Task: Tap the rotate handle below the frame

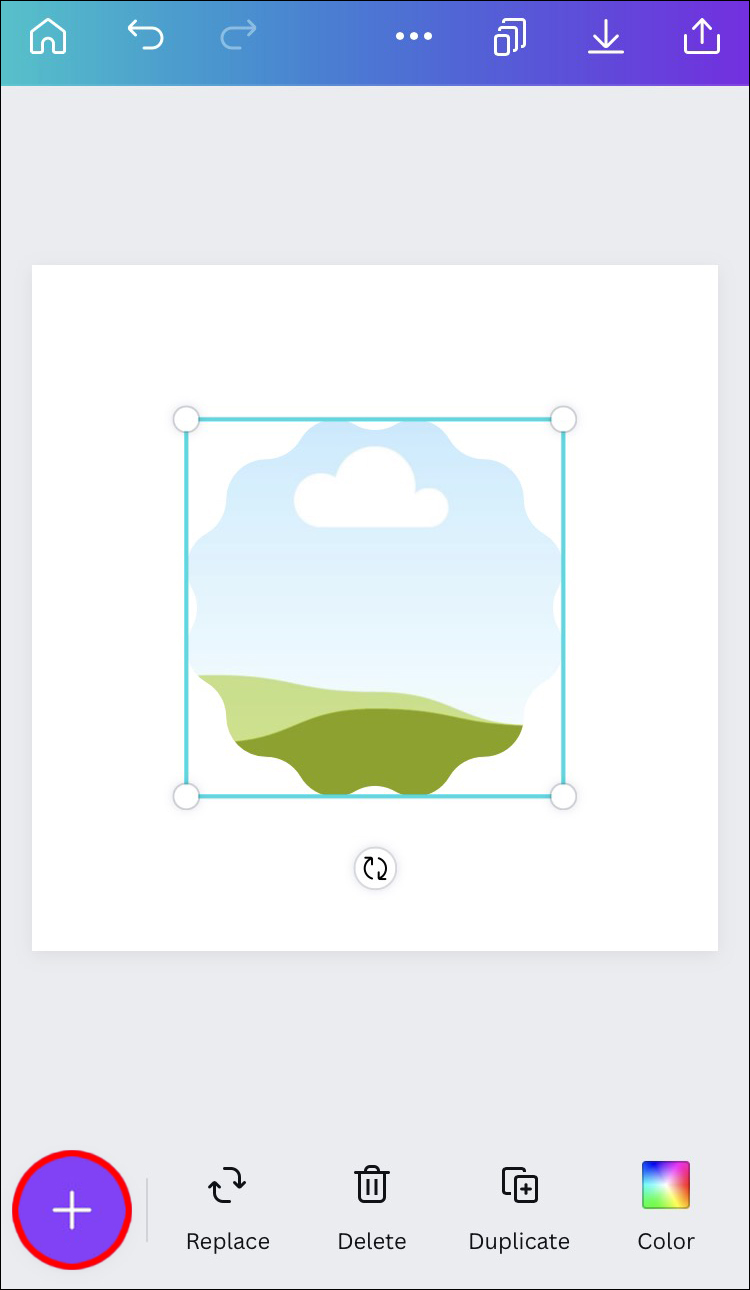Action: tap(375, 868)
